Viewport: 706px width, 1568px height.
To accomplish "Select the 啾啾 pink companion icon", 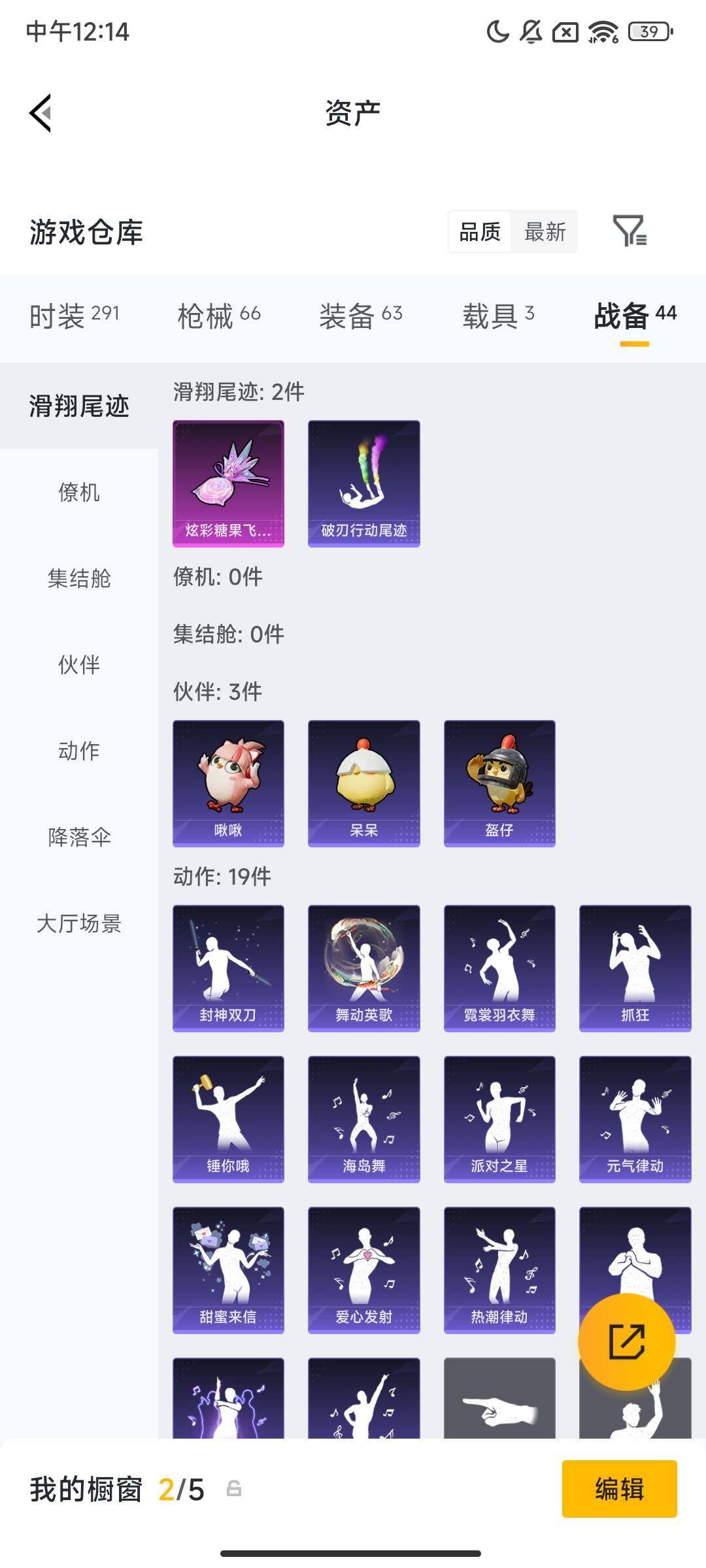I will point(228,783).
